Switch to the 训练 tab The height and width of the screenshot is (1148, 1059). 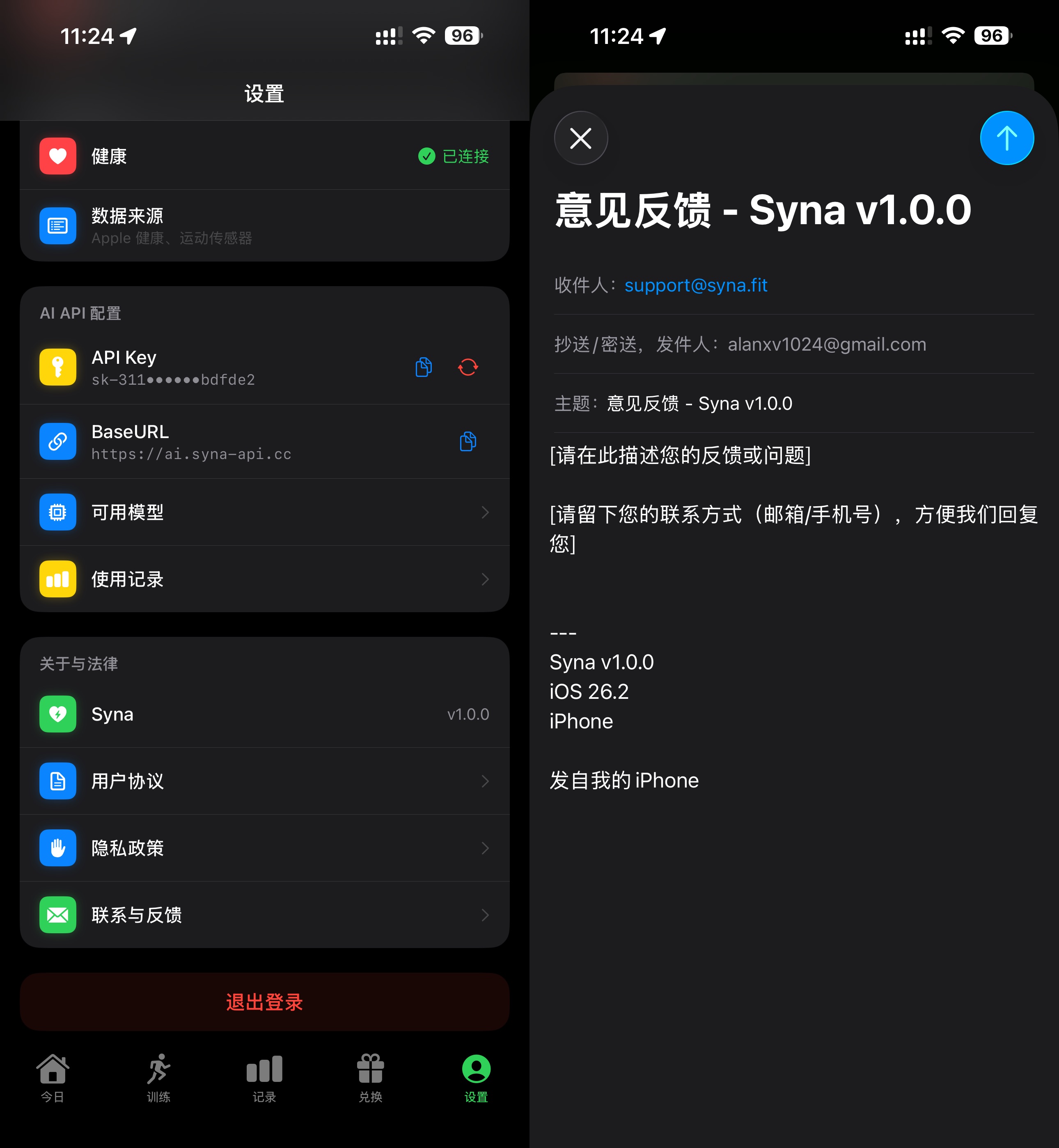(x=159, y=1077)
